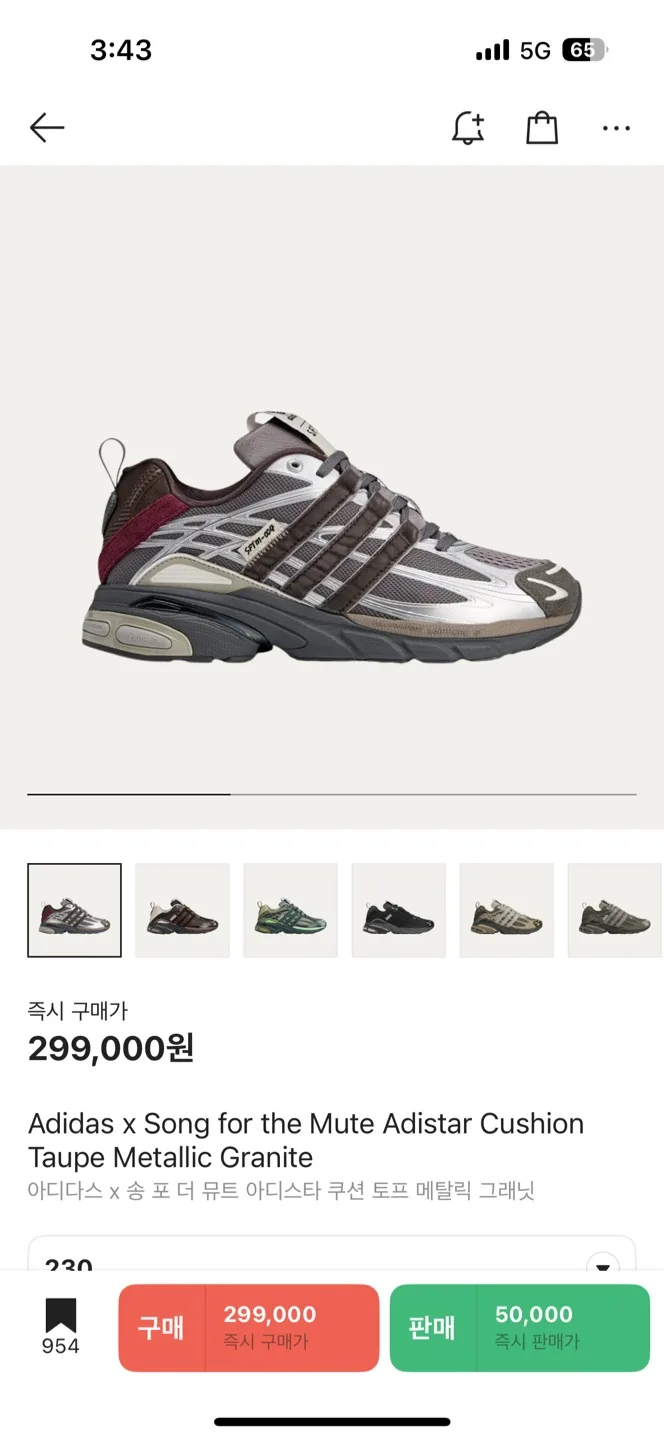Open the shopping bag icon
The image size is (664, 1440).
click(x=542, y=128)
